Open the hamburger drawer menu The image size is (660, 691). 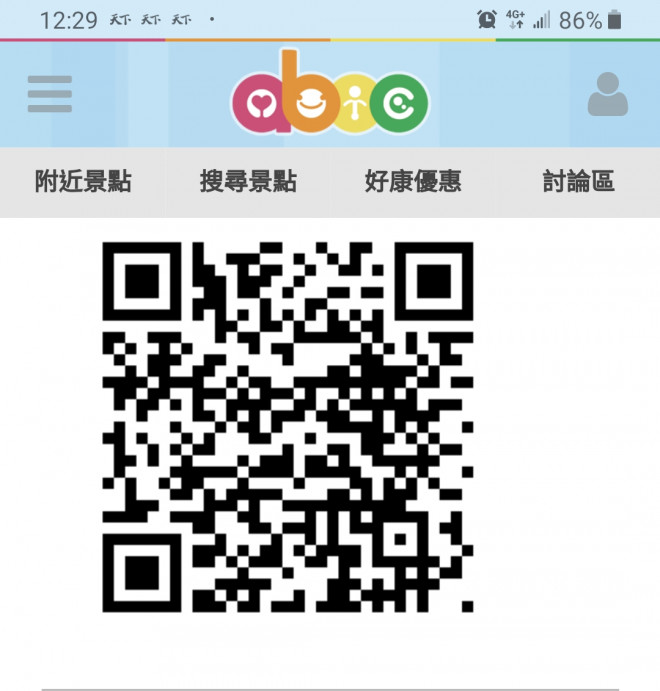coord(50,95)
